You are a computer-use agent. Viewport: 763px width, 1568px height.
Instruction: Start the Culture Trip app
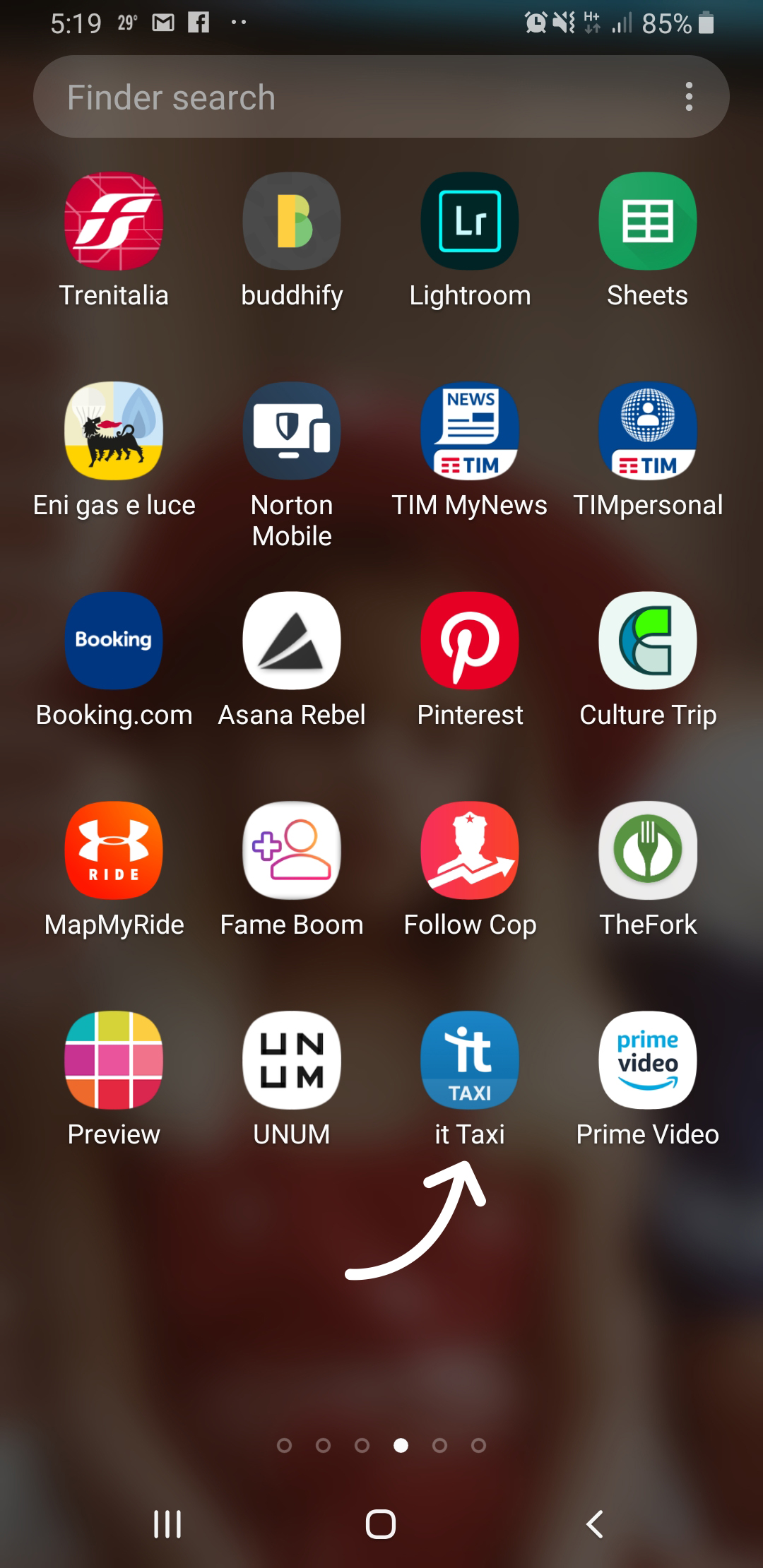[x=647, y=639]
